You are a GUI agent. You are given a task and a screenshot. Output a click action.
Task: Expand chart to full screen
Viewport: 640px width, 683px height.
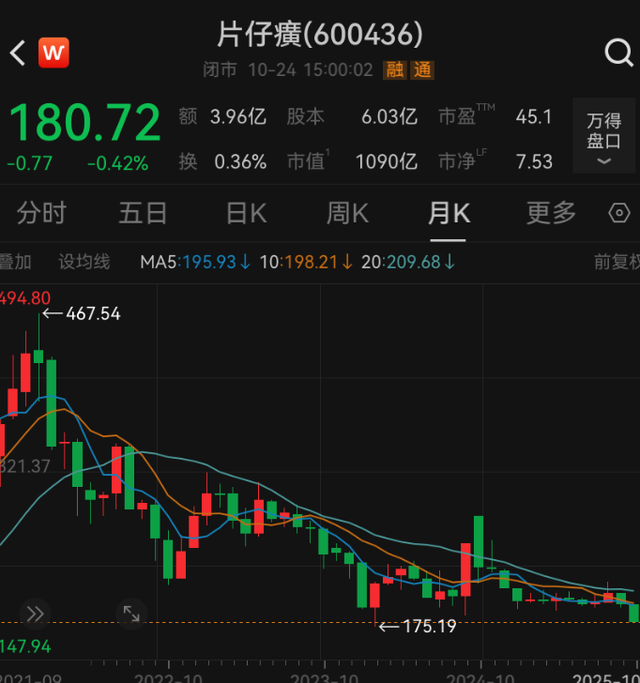131,613
